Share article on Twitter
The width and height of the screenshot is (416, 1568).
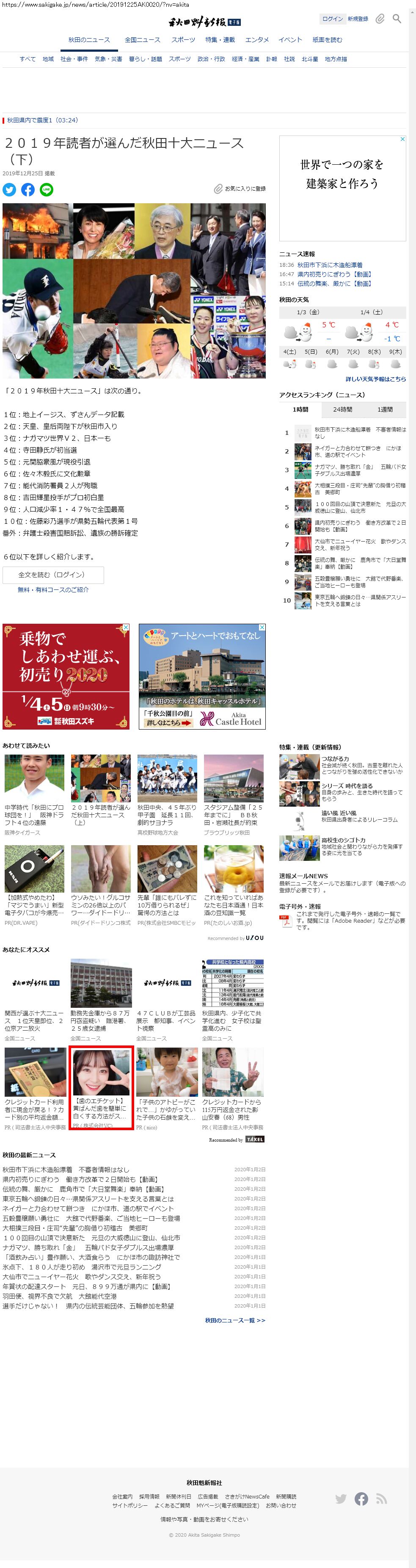tap(10, 189)
